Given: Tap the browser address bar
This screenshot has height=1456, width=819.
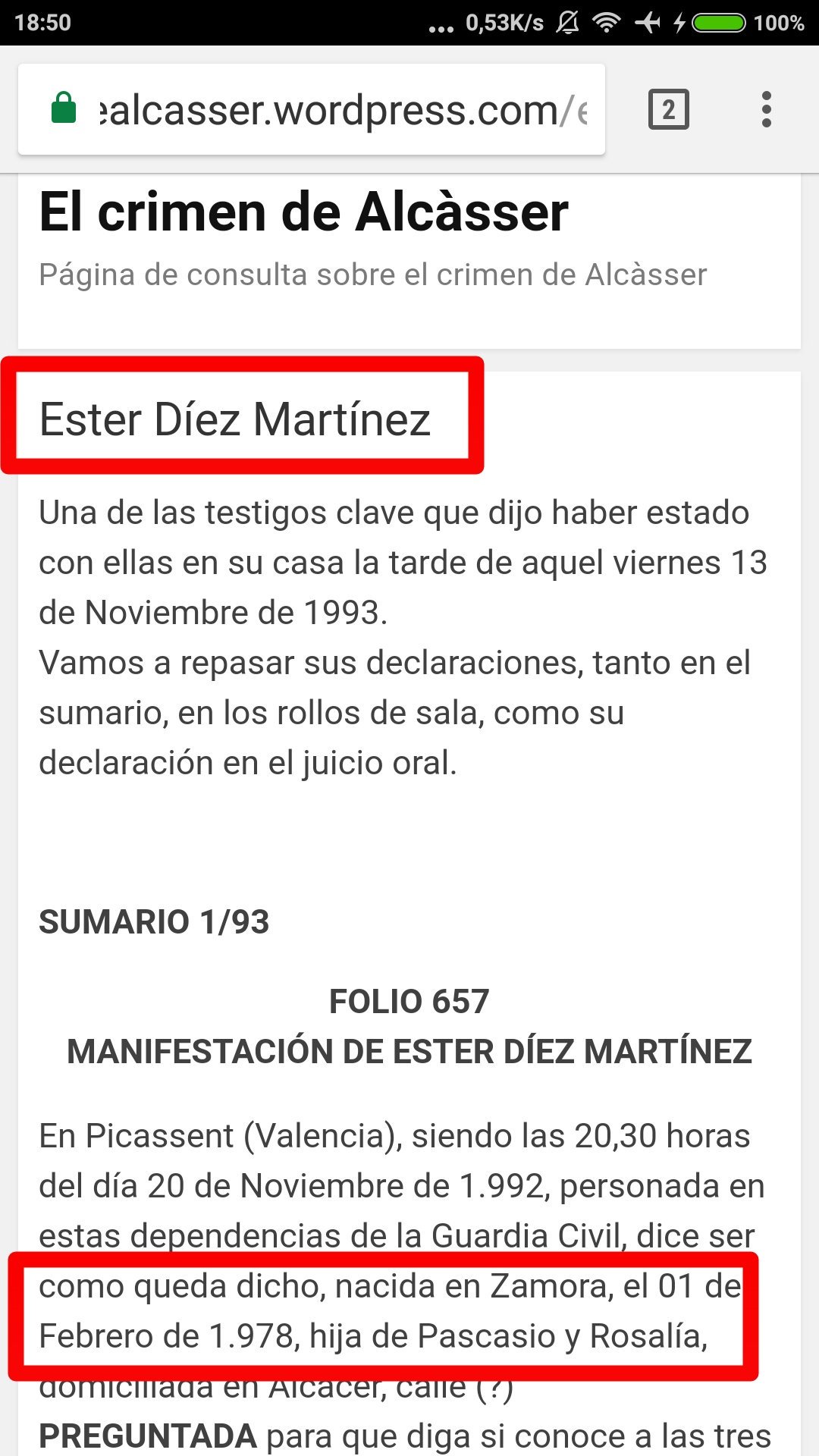Looking at the screenshot, I should (341, 111).
